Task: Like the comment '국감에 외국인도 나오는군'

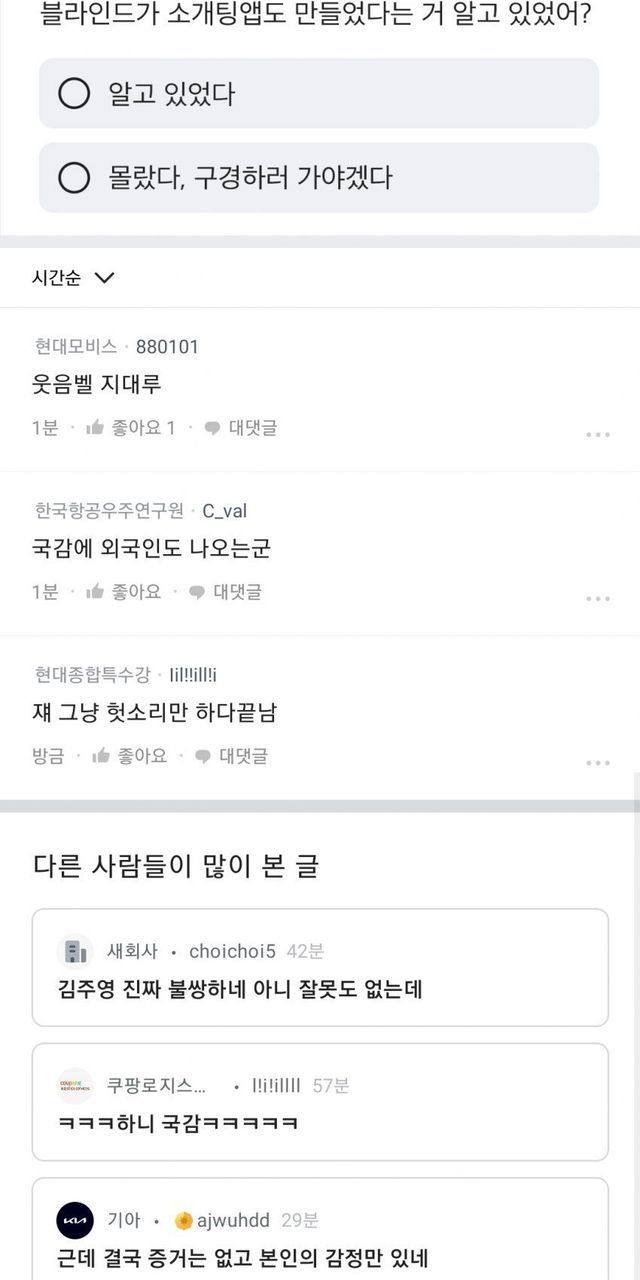Action: click(x=124, y=592)
